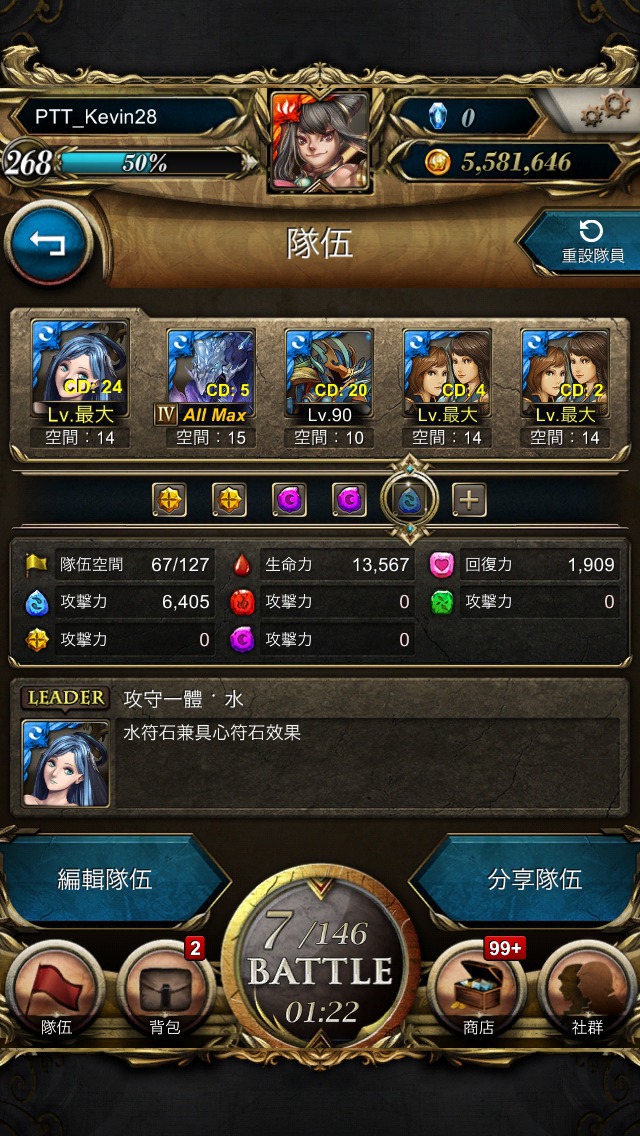Switch to the first purple team slot
The width and height of the screenshot is (640, 1136).
(289, 500)
